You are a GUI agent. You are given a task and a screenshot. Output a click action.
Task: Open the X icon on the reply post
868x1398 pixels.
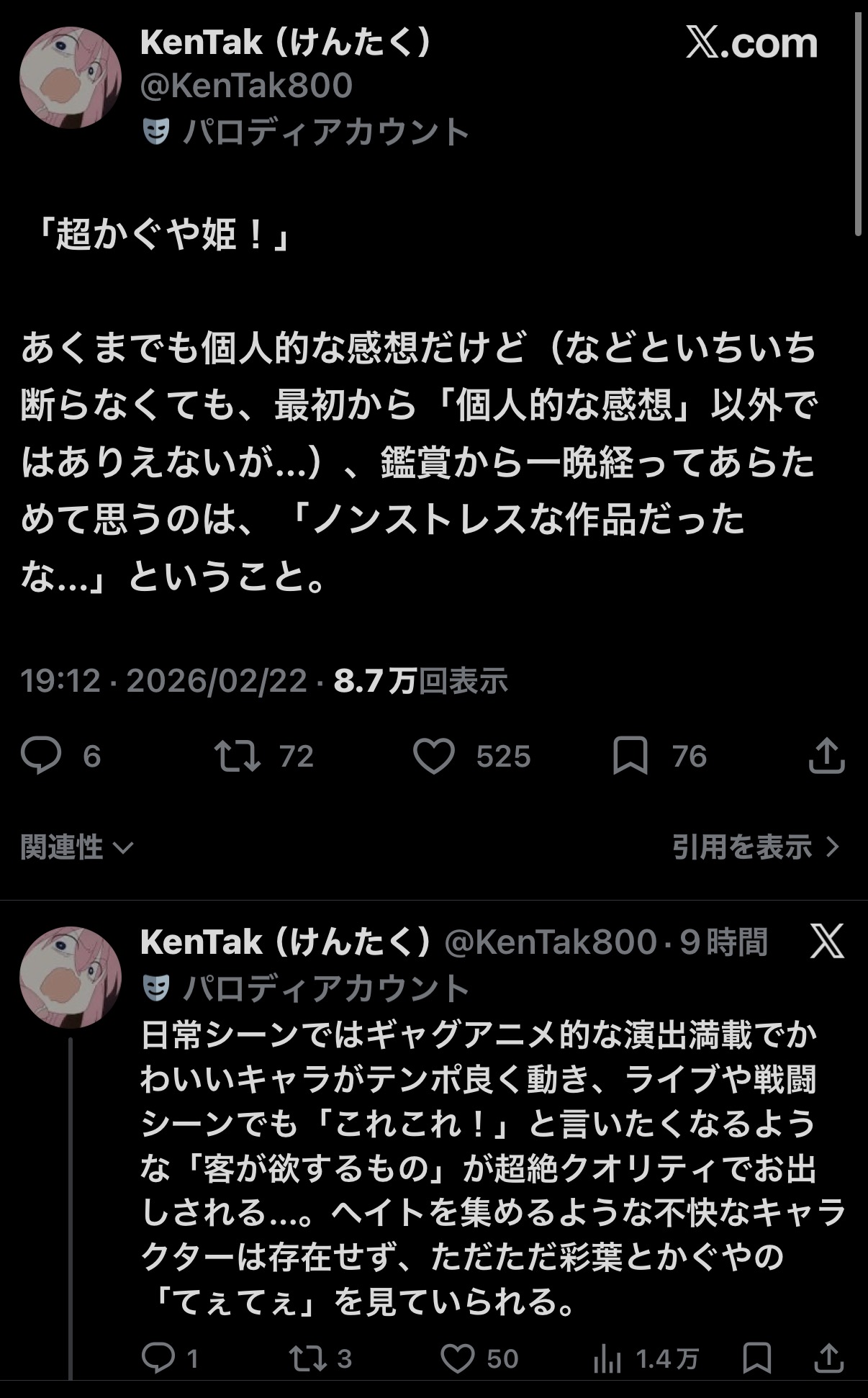click(x=826, y=942)
